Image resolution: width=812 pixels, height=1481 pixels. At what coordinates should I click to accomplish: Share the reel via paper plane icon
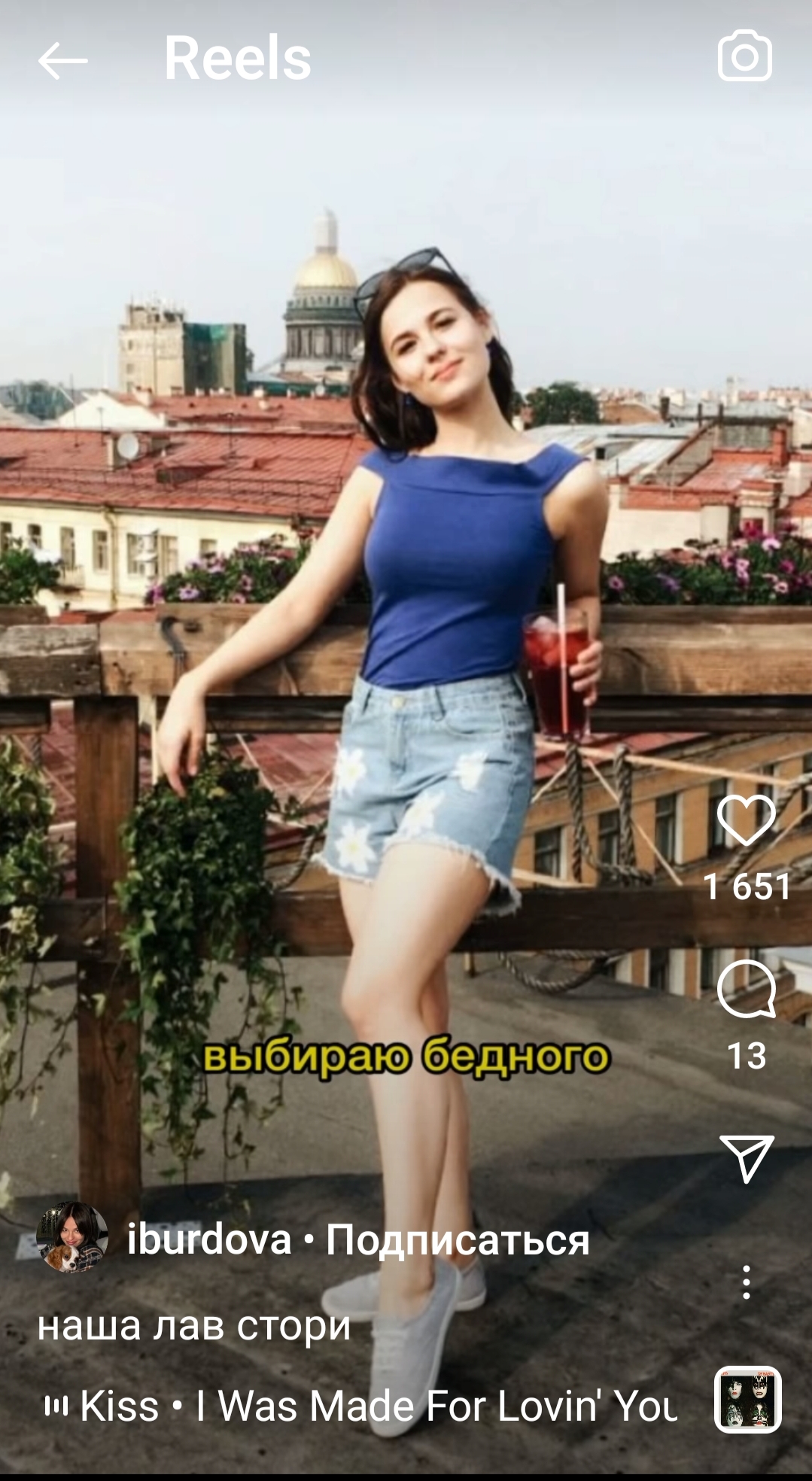(x=746, y=1158)
